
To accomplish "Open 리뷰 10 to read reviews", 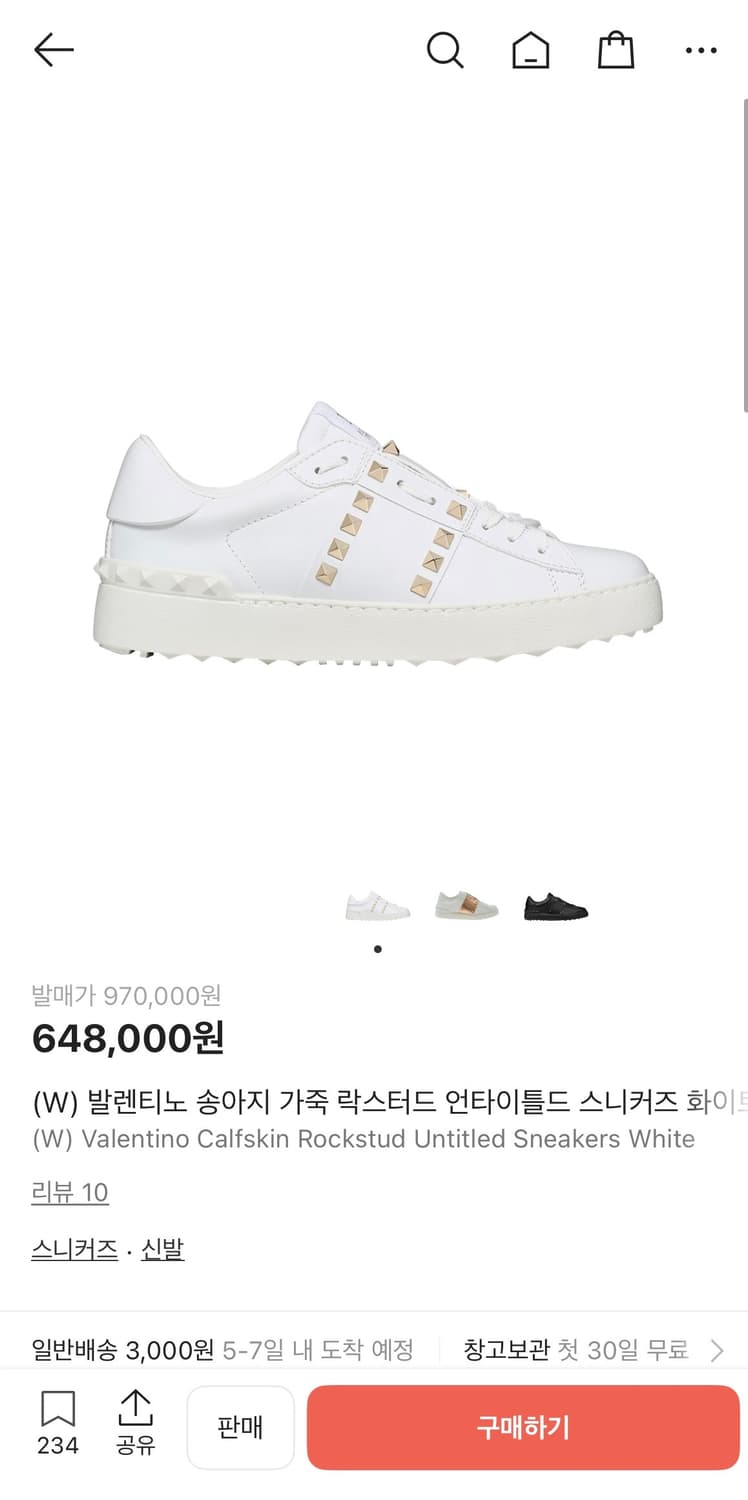I will point(70,1192).
